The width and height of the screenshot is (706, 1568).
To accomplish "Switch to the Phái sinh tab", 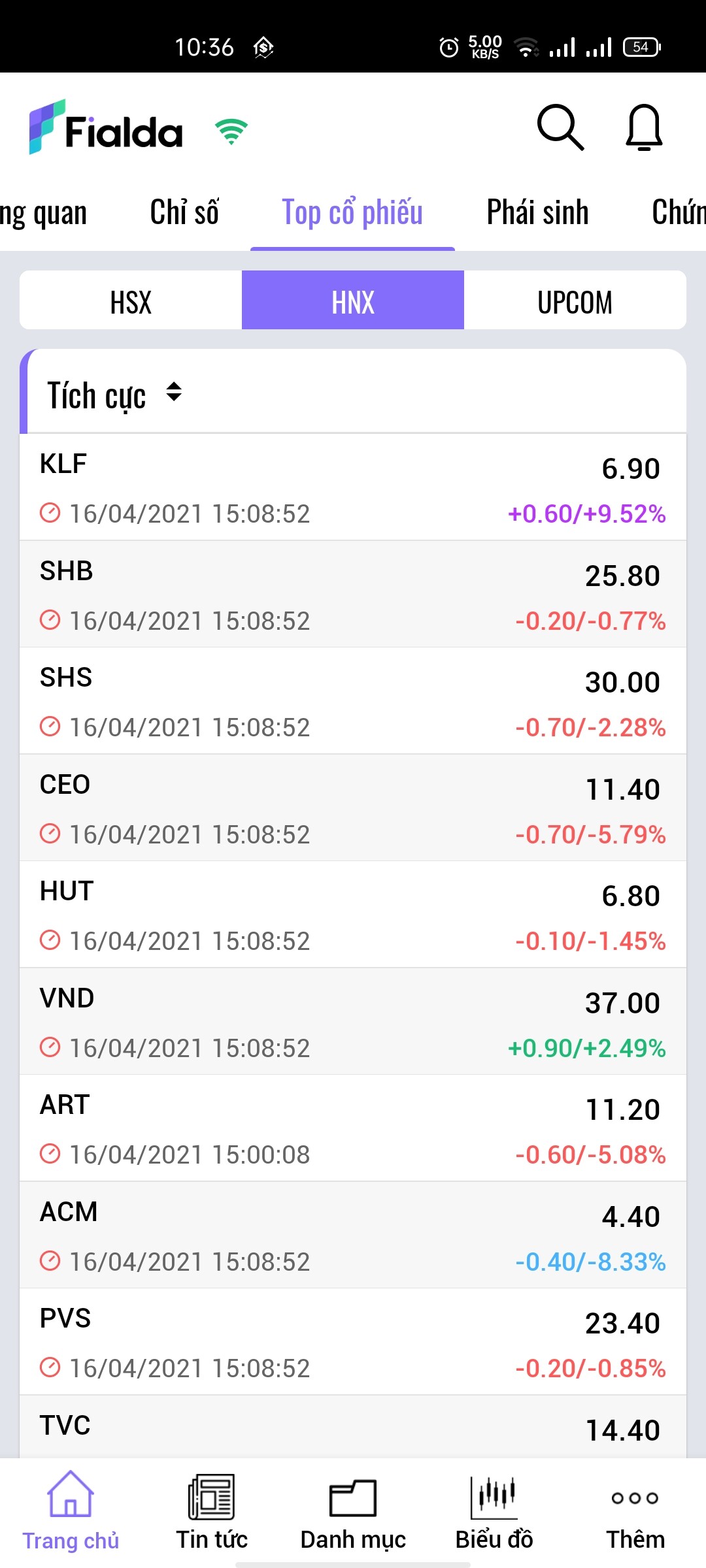I will (x=537, y=212).
